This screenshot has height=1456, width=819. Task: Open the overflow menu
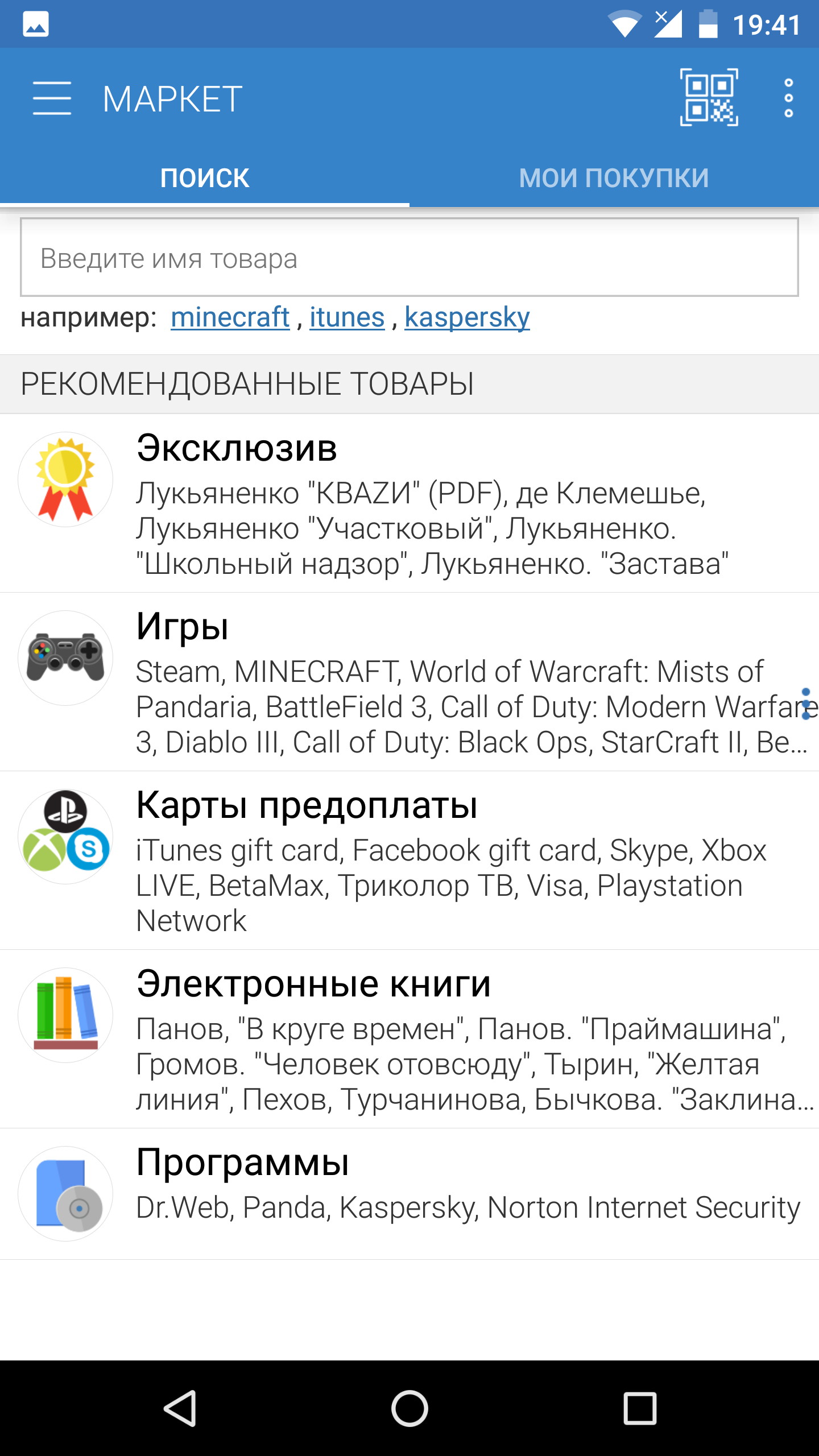click(x=788, y=98)
